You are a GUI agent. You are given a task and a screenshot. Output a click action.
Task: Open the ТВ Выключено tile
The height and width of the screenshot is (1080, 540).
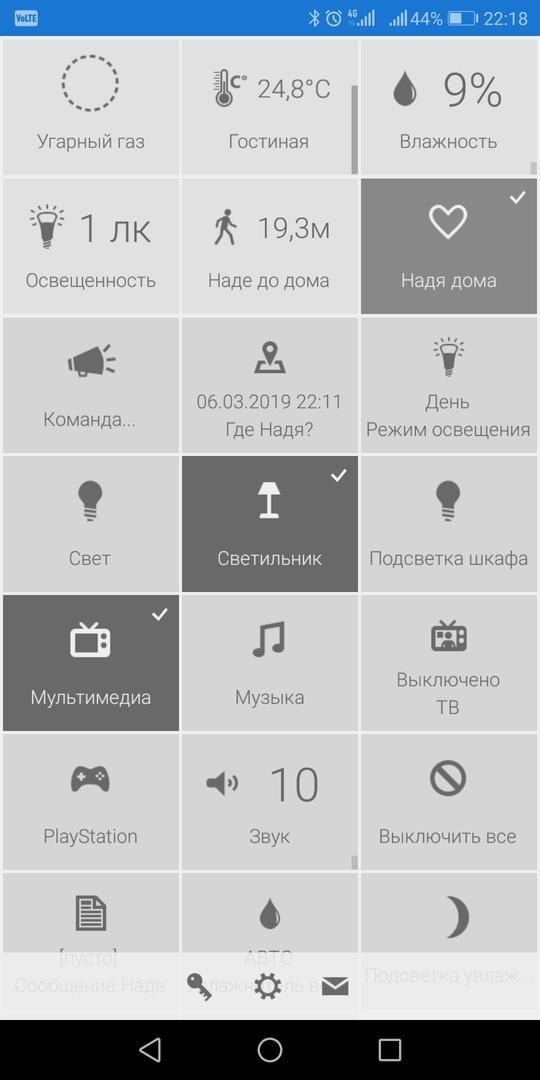448,663
